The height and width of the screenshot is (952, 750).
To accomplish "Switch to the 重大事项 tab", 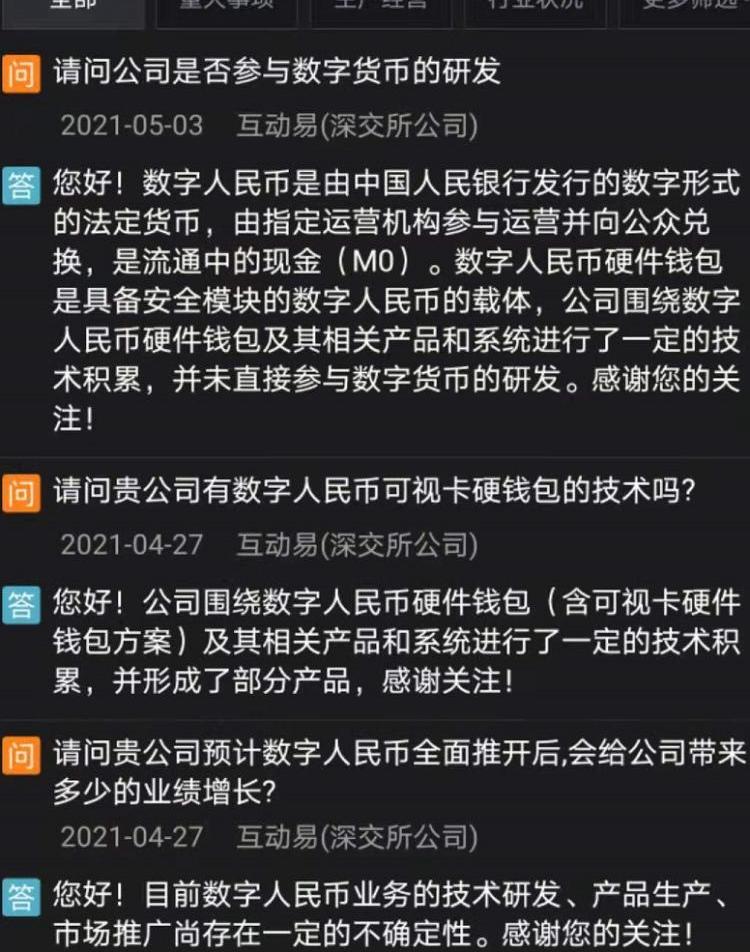I will tap(227, 8).
